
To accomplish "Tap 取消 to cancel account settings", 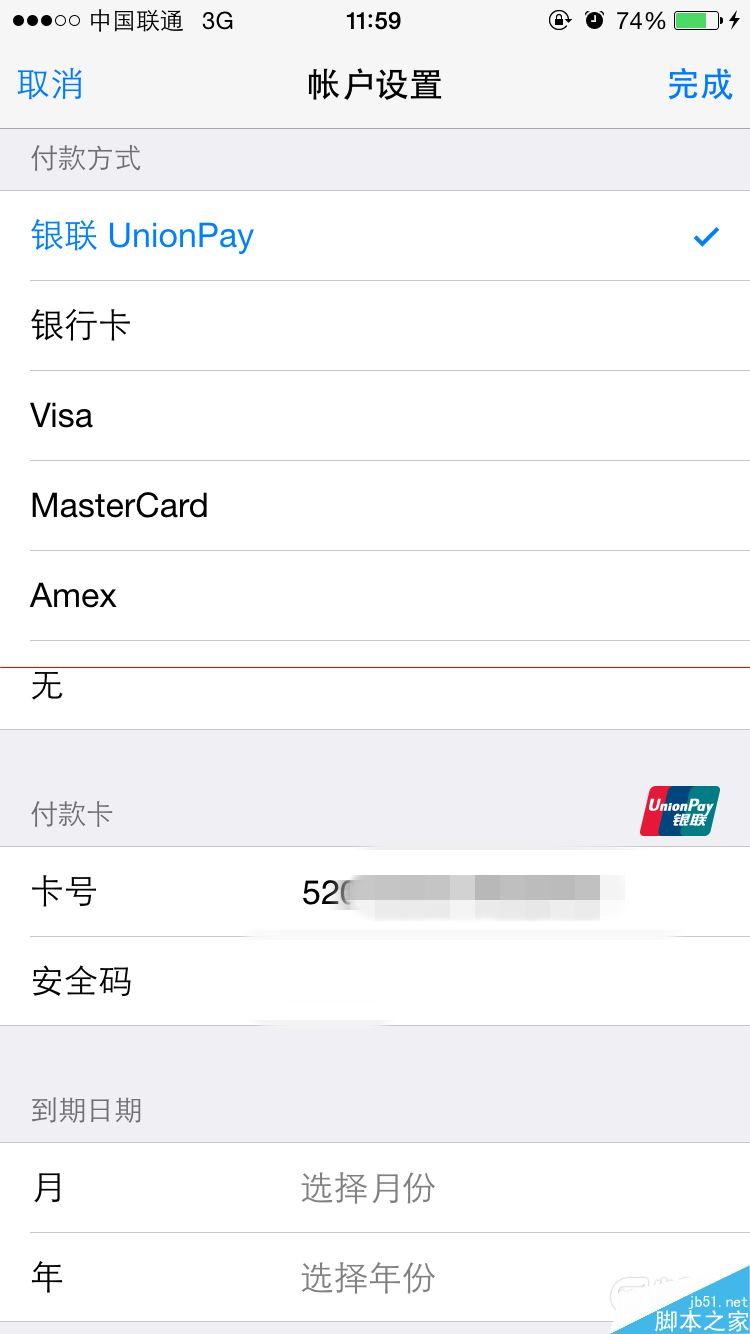I will pos(50,85).
